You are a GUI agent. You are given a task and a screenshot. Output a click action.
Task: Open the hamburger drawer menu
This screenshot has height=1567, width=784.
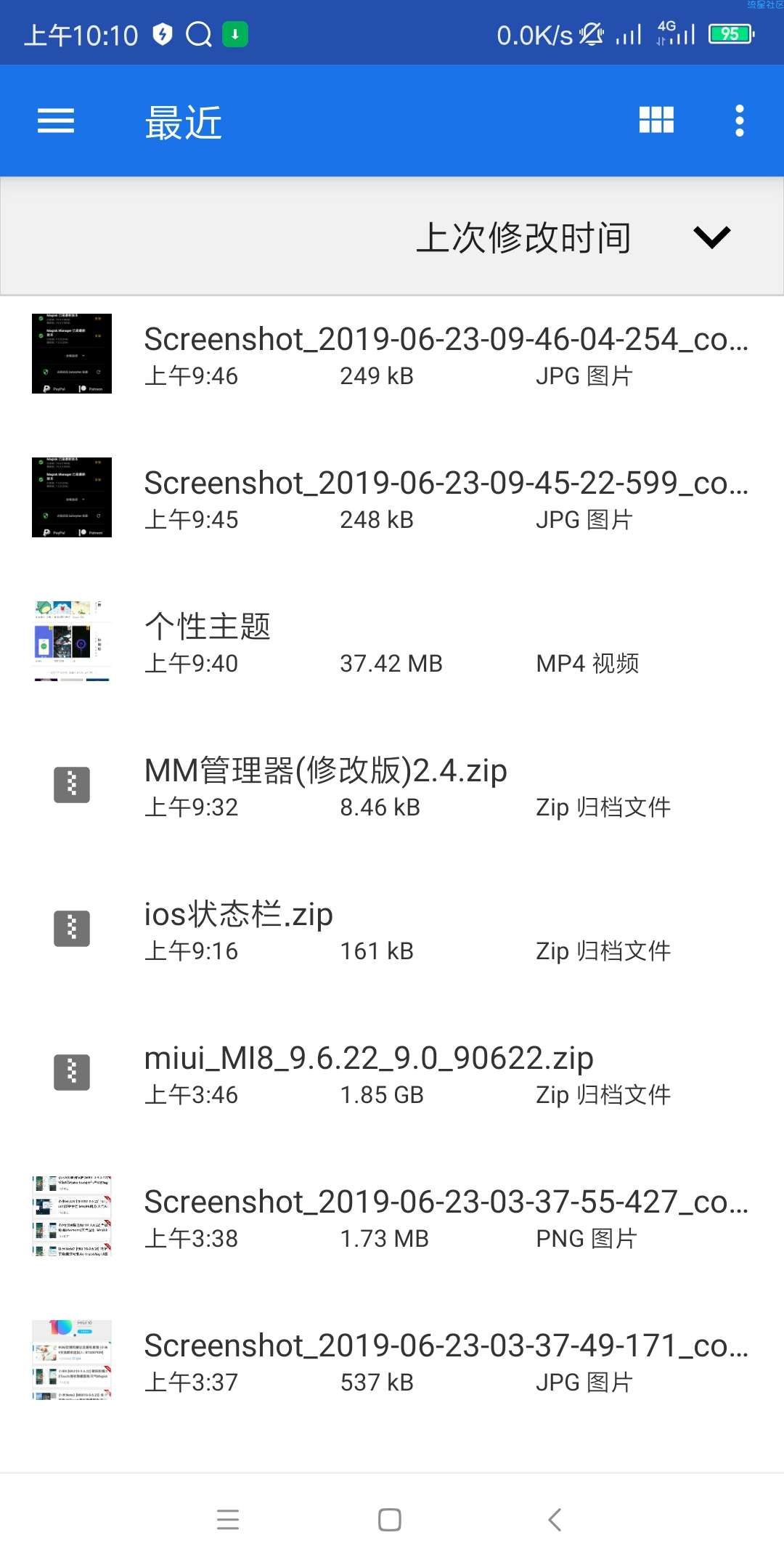[x=56, y=121]
